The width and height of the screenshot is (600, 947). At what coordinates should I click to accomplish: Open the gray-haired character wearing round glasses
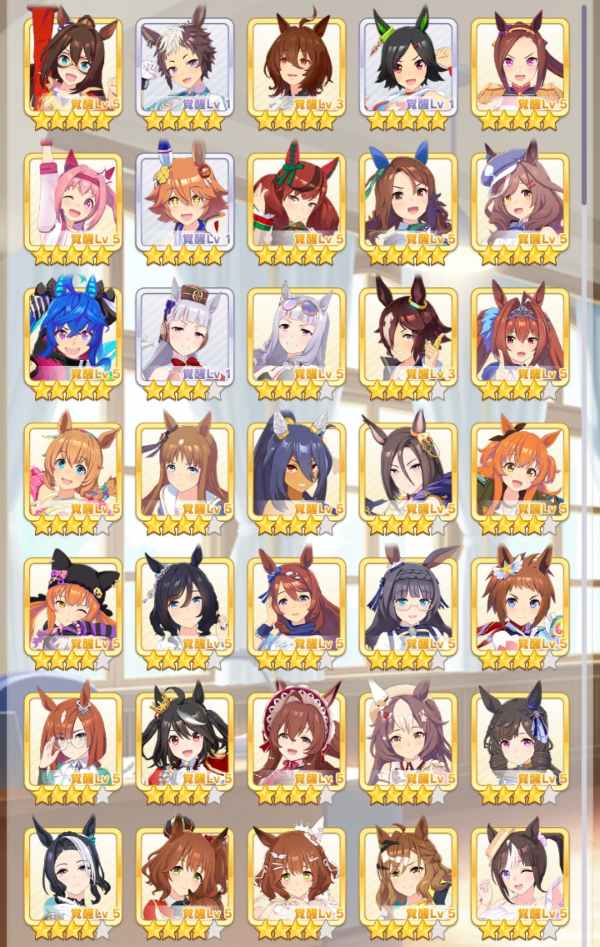pyautogui.click(x=407, y=604)
